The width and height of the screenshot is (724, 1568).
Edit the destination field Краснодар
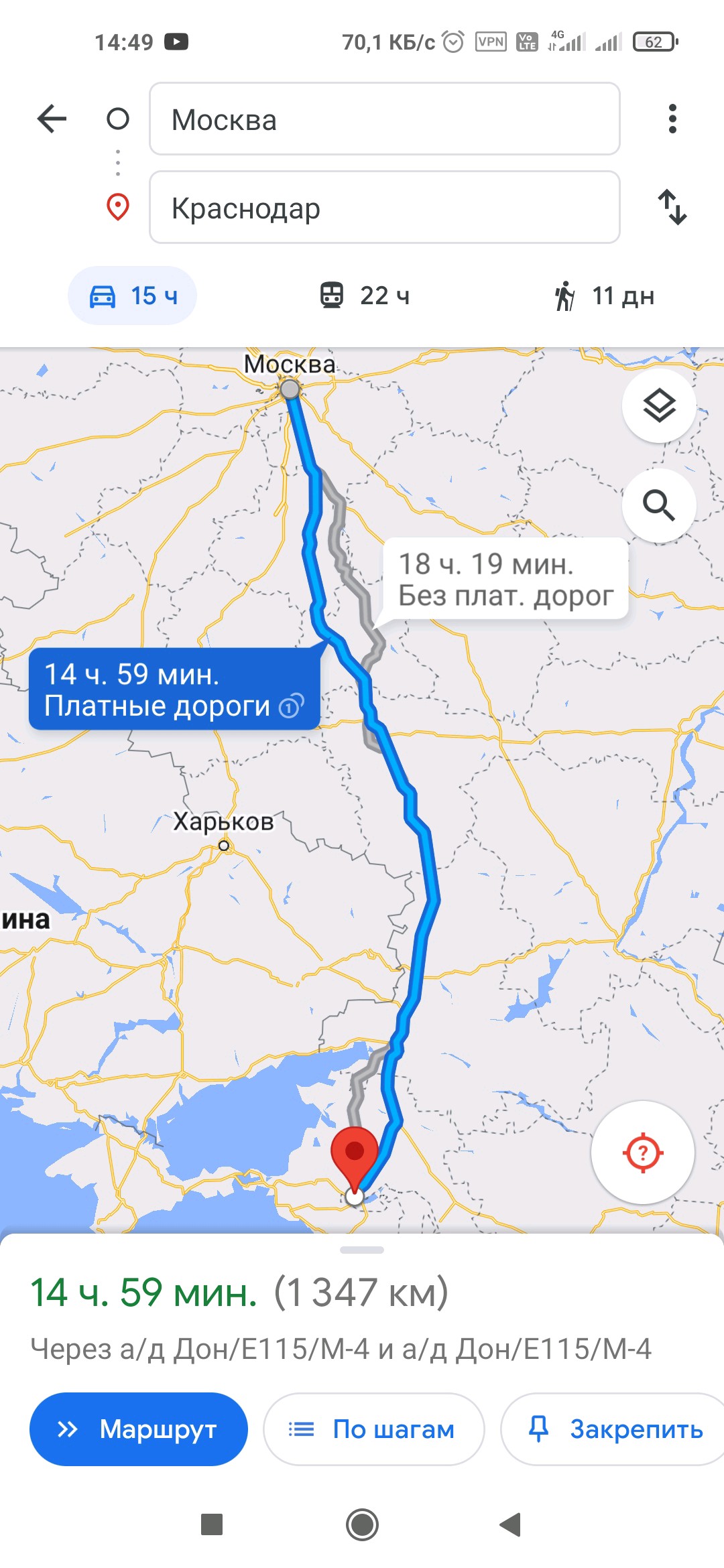384,207
